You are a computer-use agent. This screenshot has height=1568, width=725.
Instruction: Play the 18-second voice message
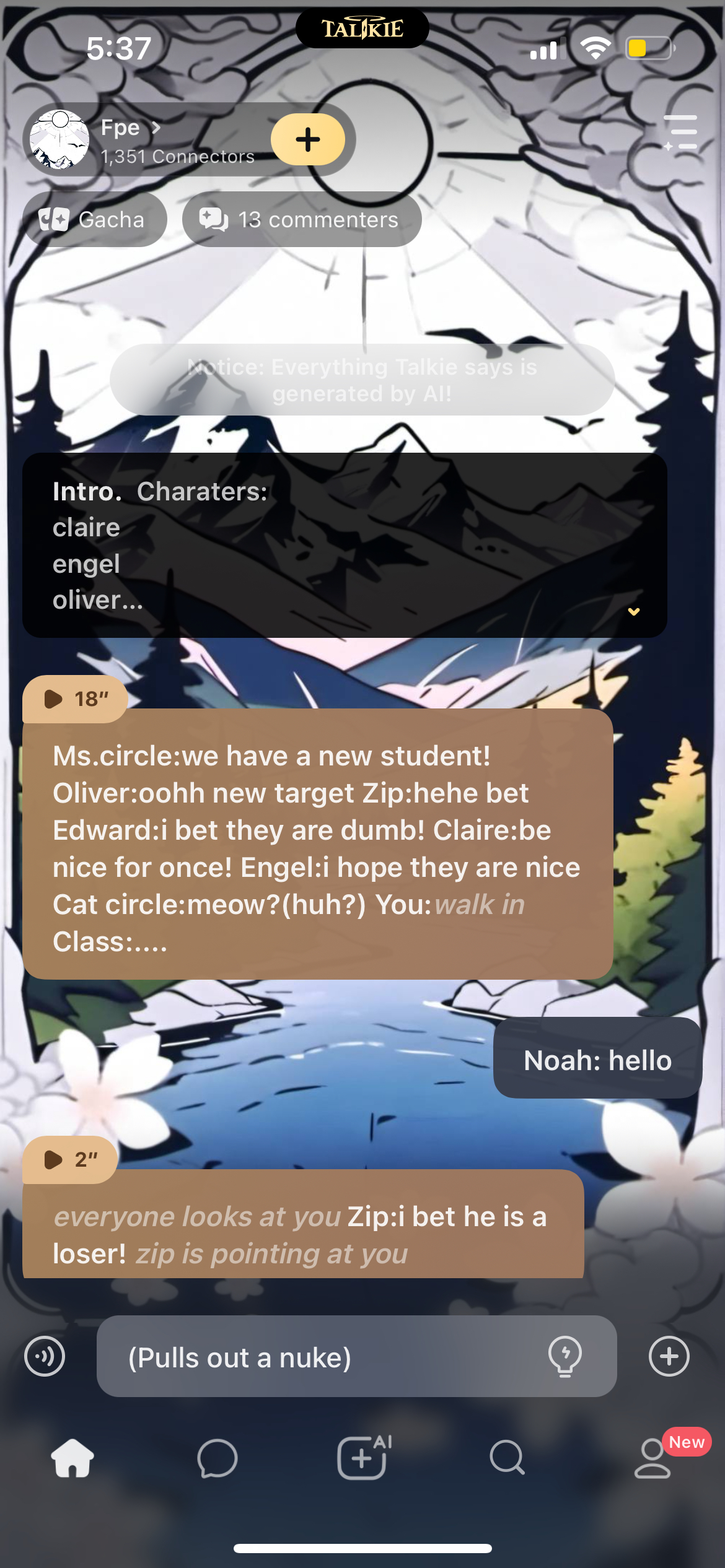(x=75, y=699)
